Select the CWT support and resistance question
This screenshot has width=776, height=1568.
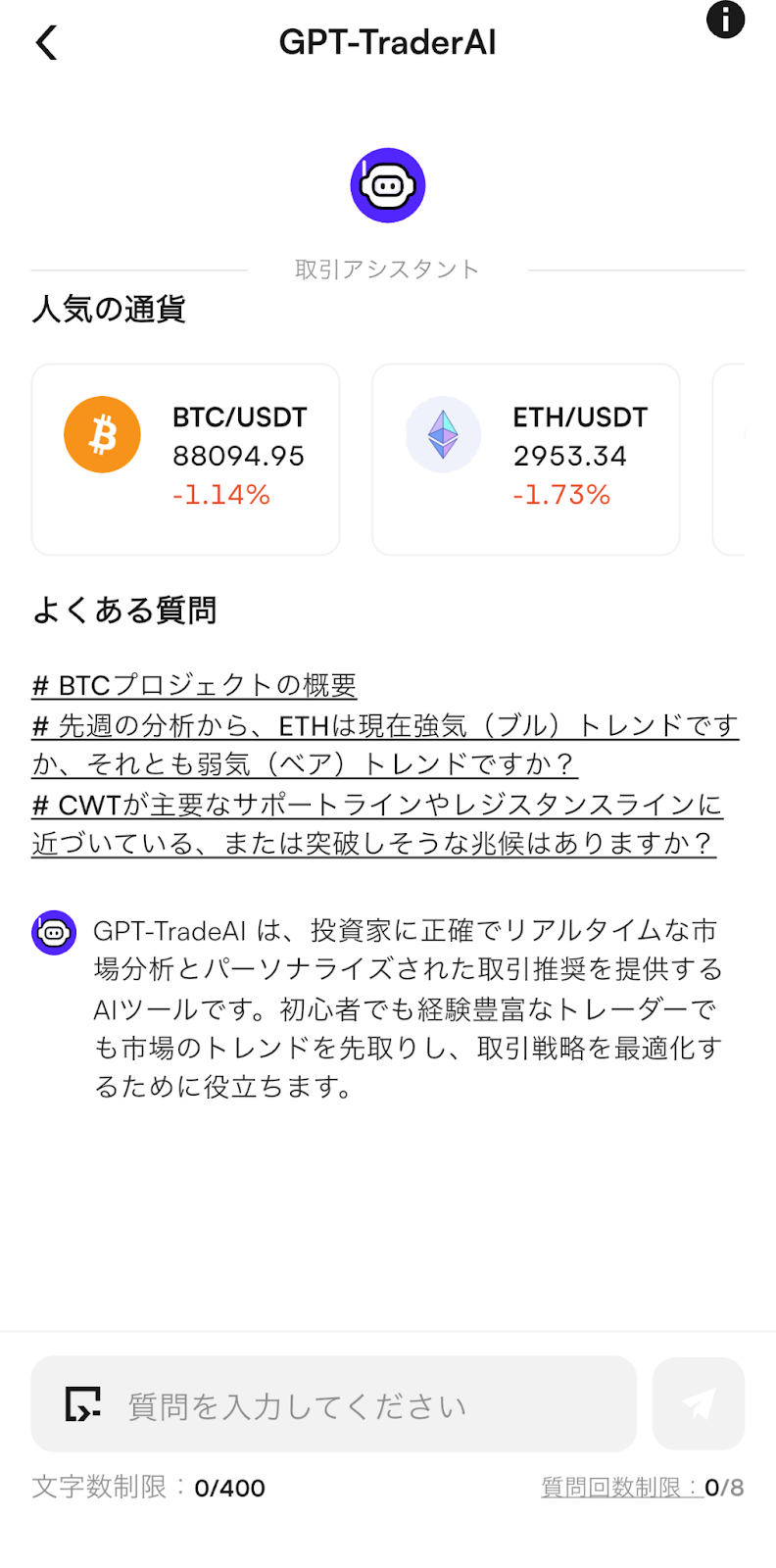coord(376,824)
